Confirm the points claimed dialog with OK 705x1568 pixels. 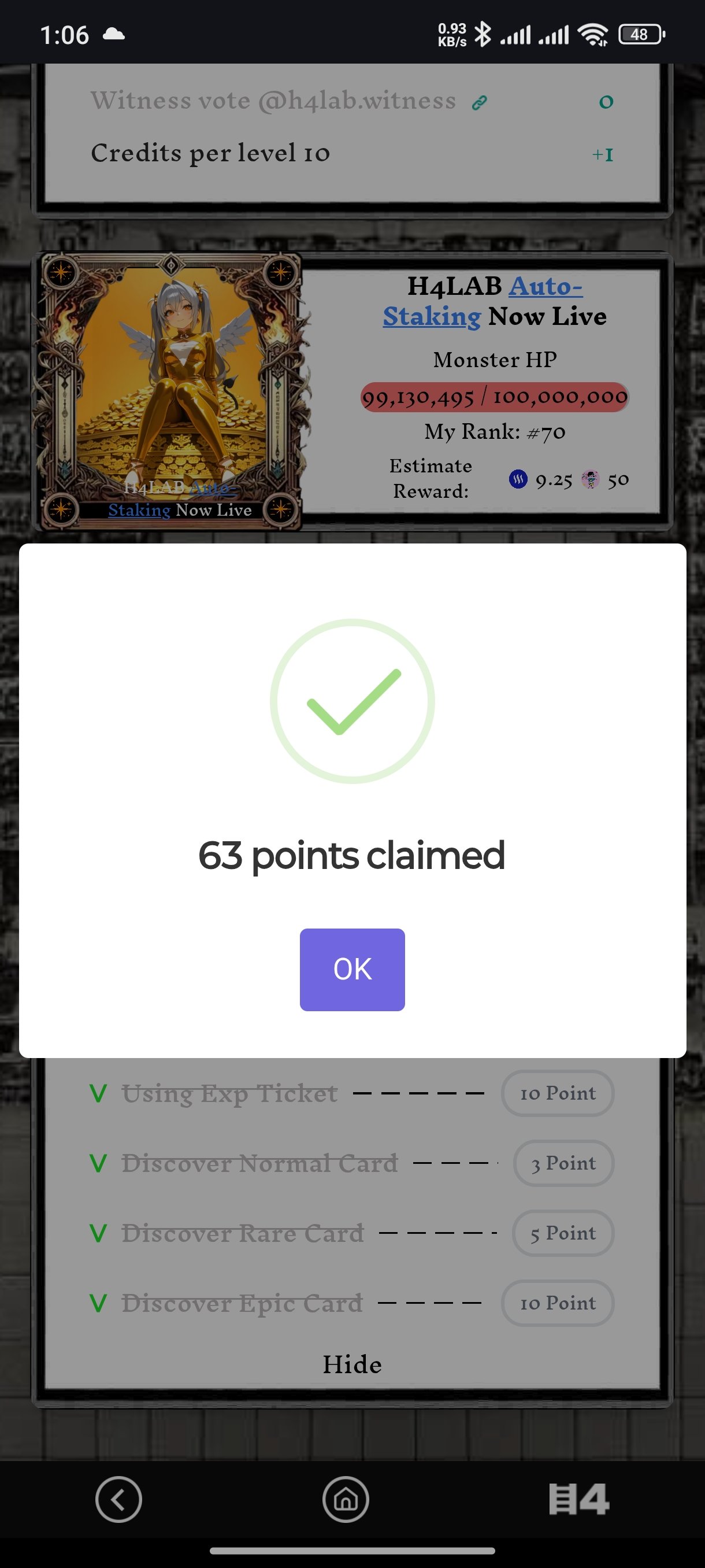pyautogui.click(x=351, y=969)
